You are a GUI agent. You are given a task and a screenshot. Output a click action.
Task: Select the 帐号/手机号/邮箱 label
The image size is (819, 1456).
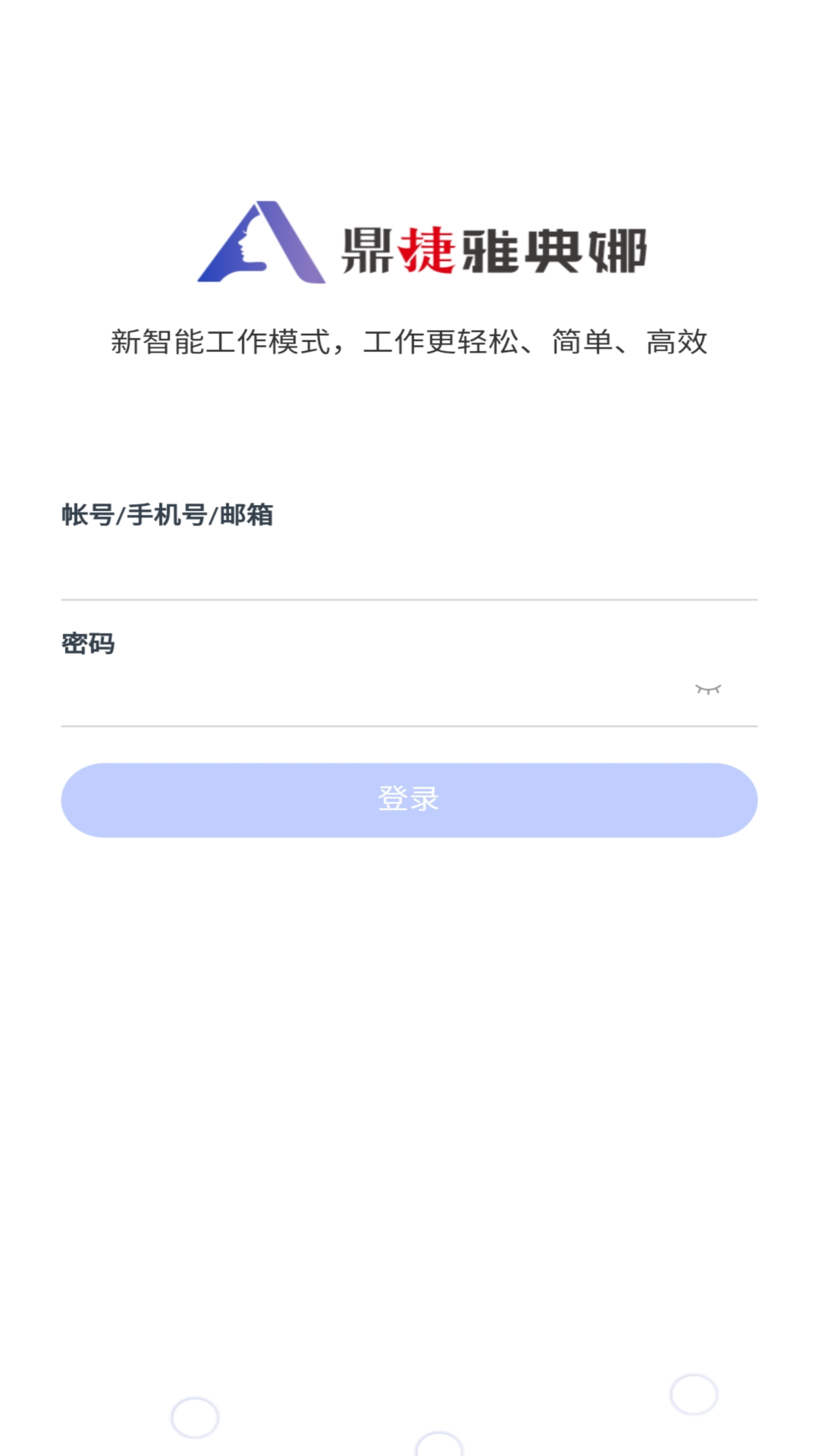(x=168, y=514)
